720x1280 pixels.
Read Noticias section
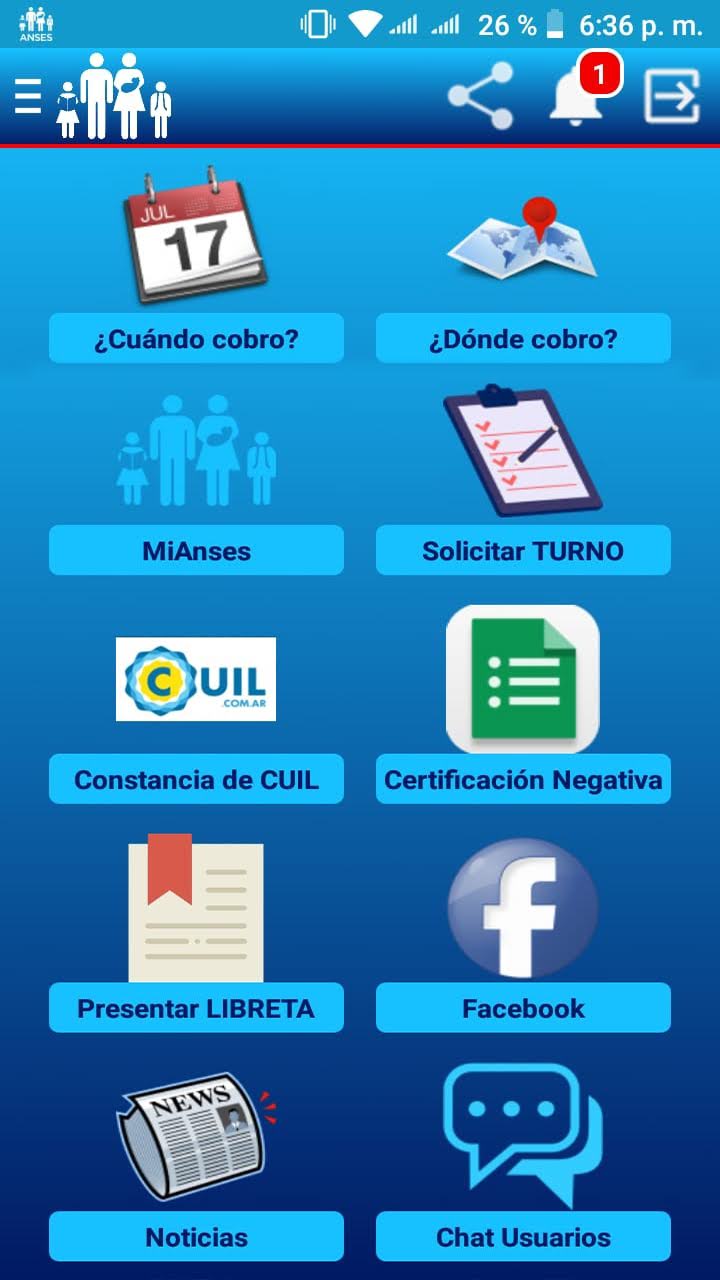point(196,1237)
